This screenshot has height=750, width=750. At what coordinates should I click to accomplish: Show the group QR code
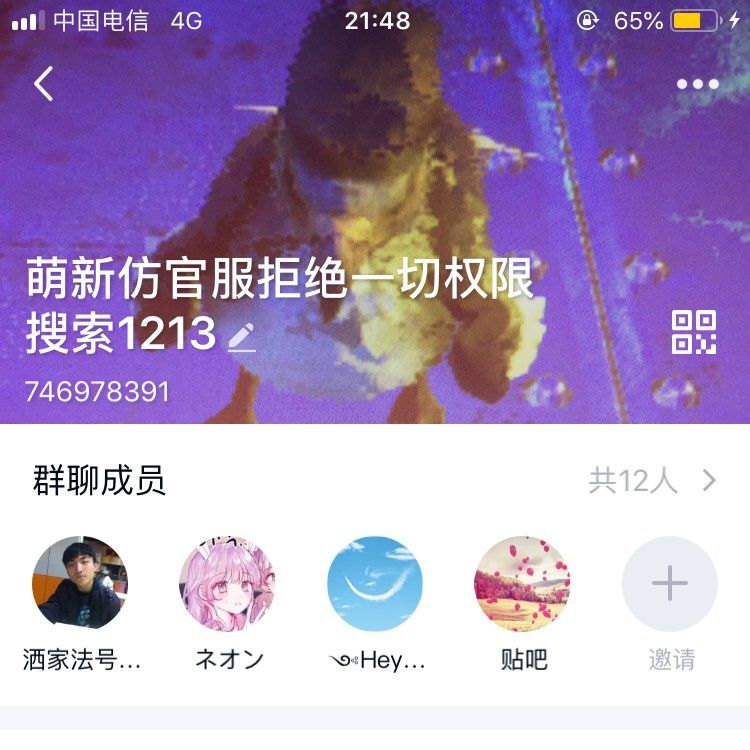tap(694, 332)
